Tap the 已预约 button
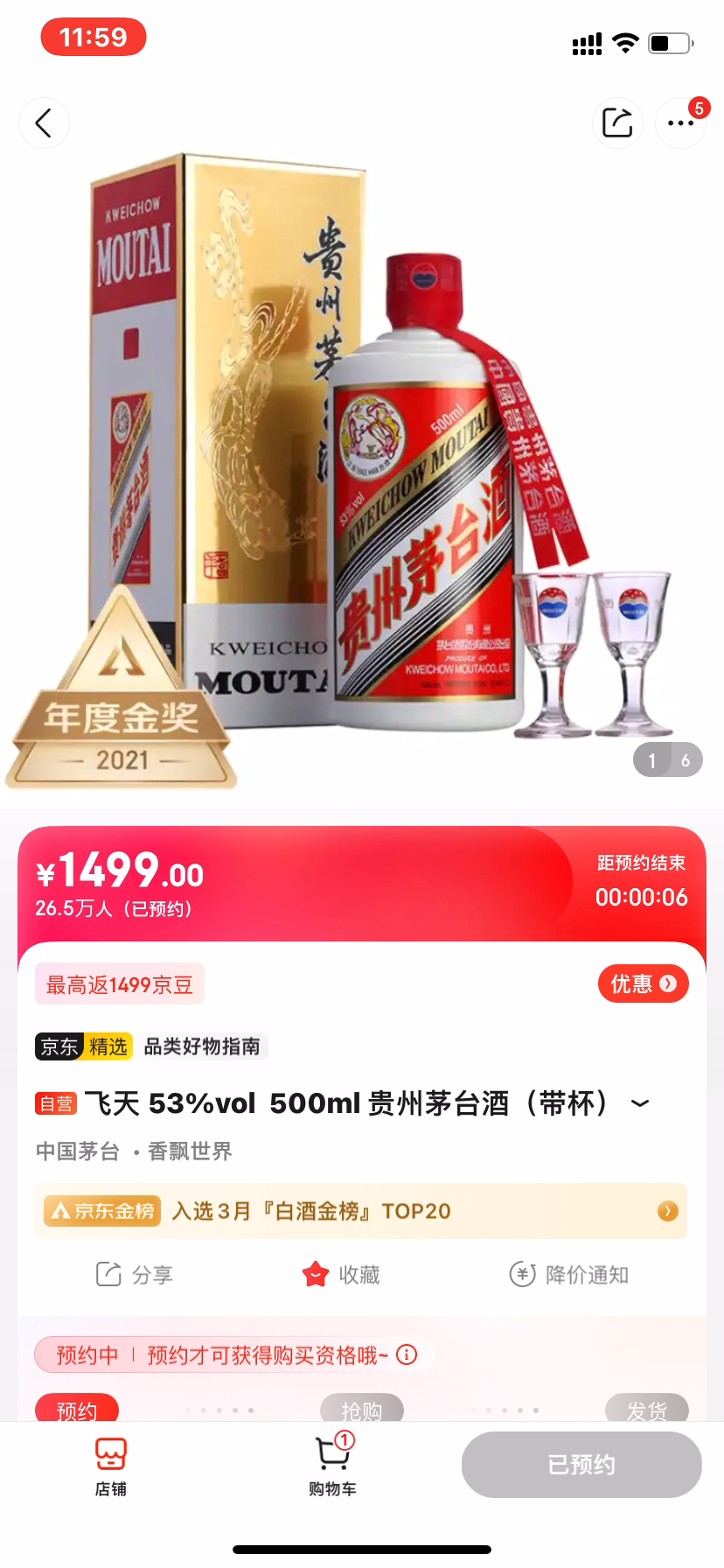The width and height of the screenshot is (724, 1568). 581,1465
